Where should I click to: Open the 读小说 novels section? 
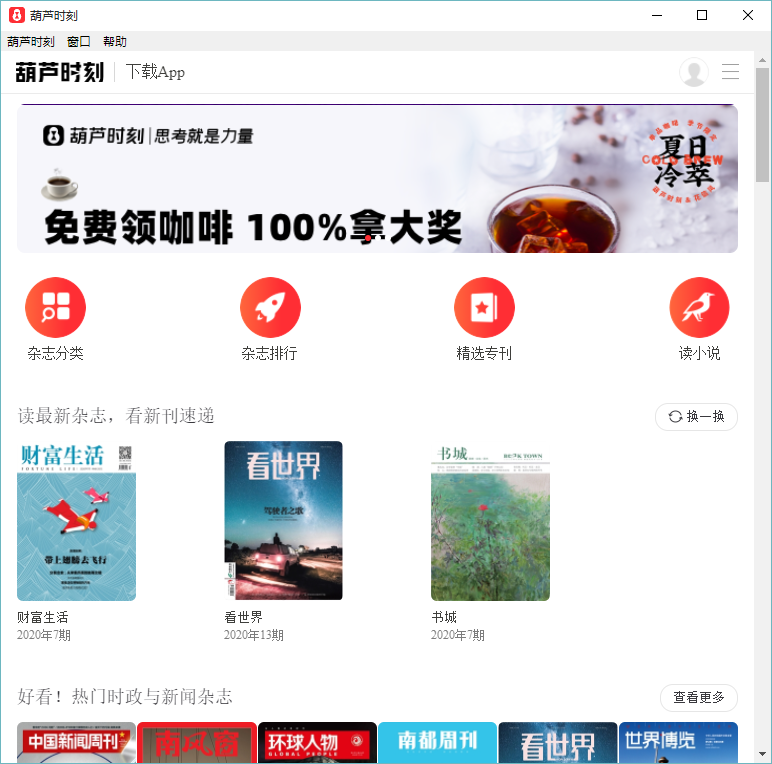699,308
